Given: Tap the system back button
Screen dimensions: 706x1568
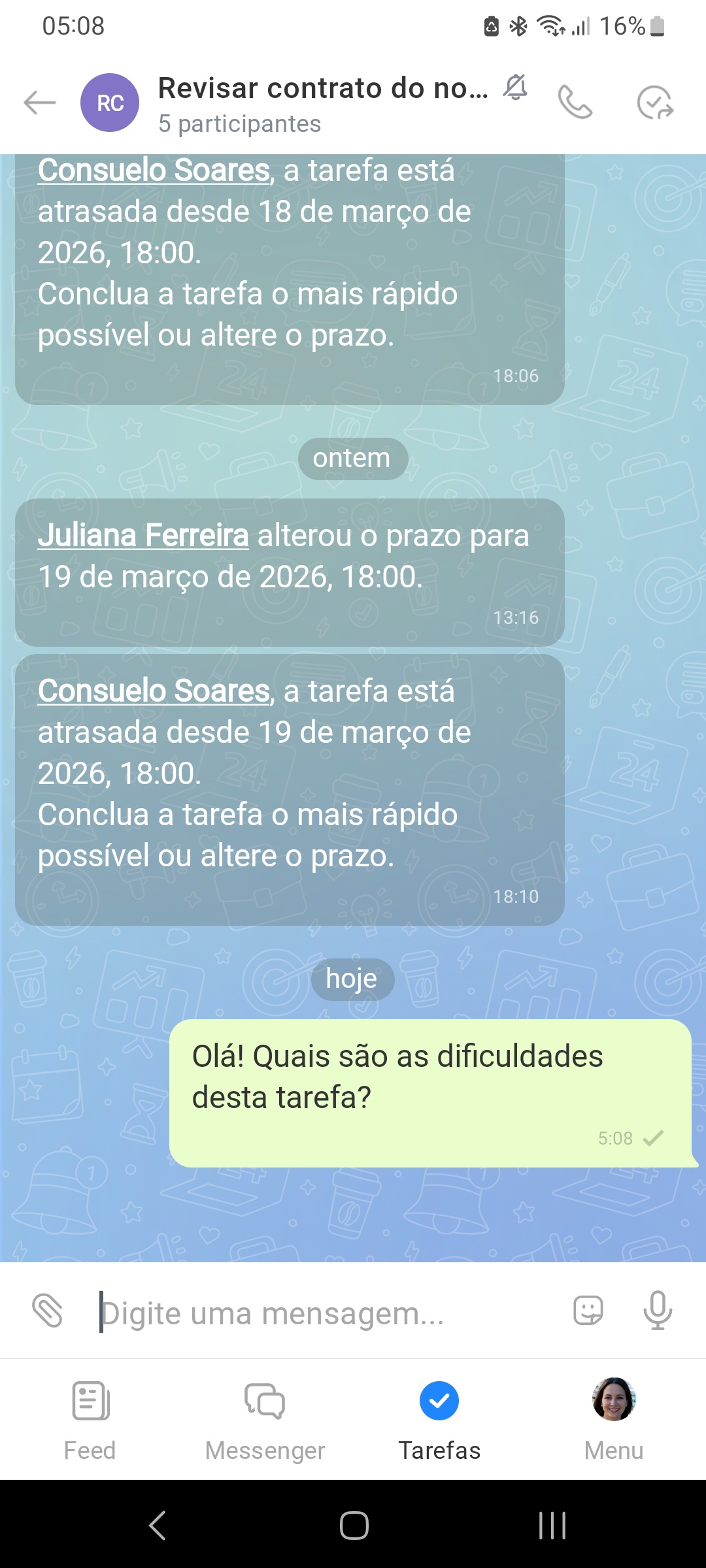Looking at the screenshot, I should pyautogui.click(x=157, y=1526).
